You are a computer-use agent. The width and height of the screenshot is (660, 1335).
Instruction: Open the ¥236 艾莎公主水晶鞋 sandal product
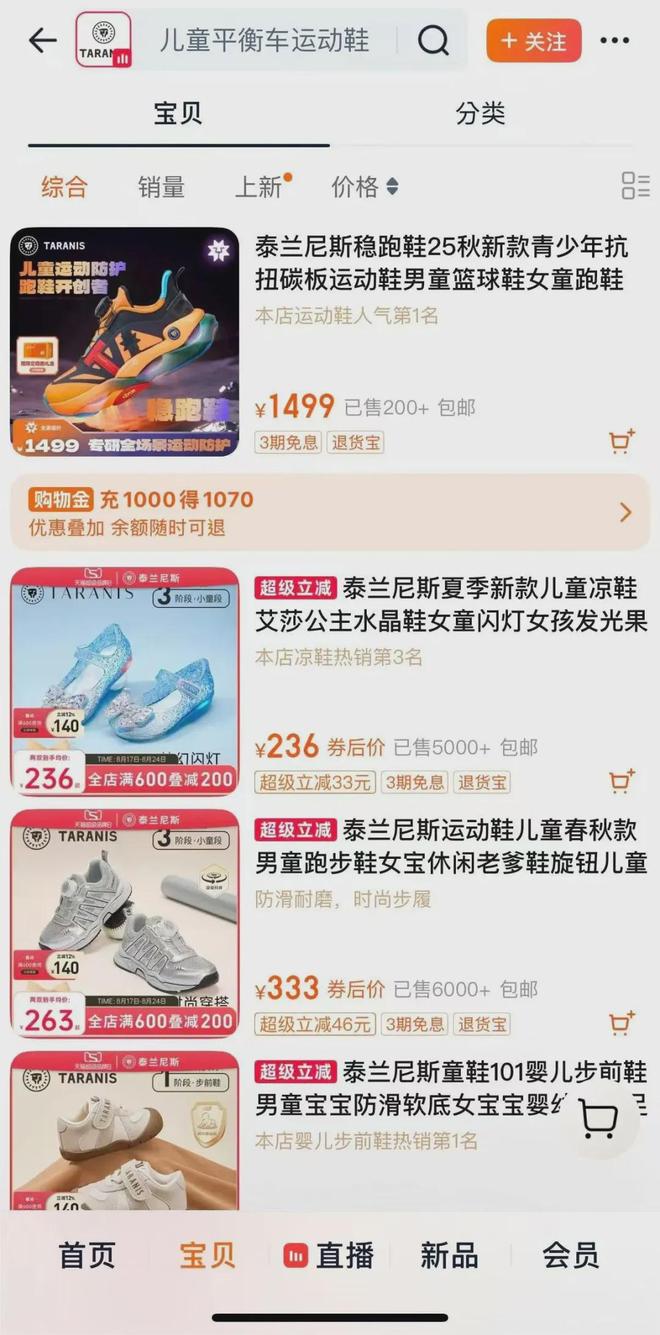coord(450,604)
